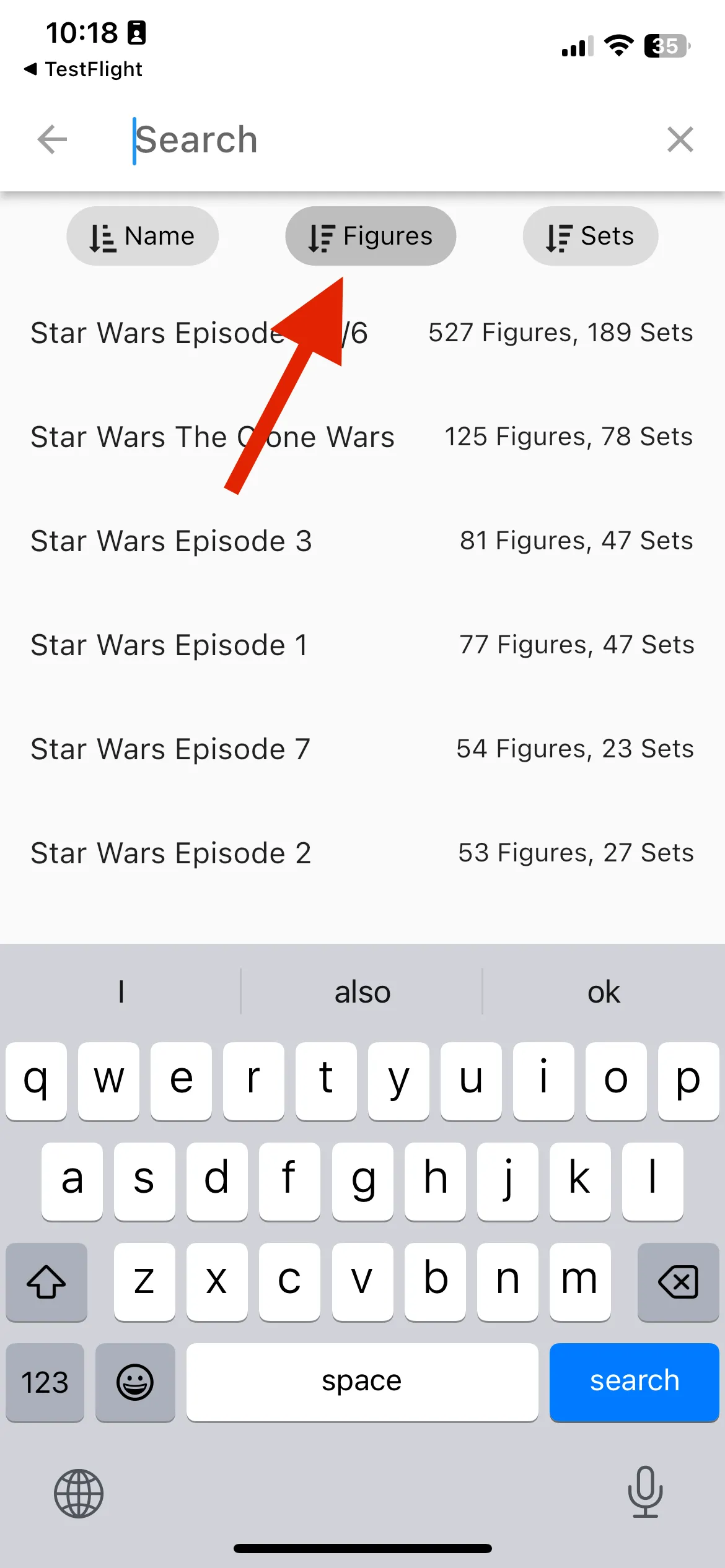Tap the blue search key on keyboard
This screenshot has width=725, height=1568.
pyautogui.click(x=634, y=1382)
